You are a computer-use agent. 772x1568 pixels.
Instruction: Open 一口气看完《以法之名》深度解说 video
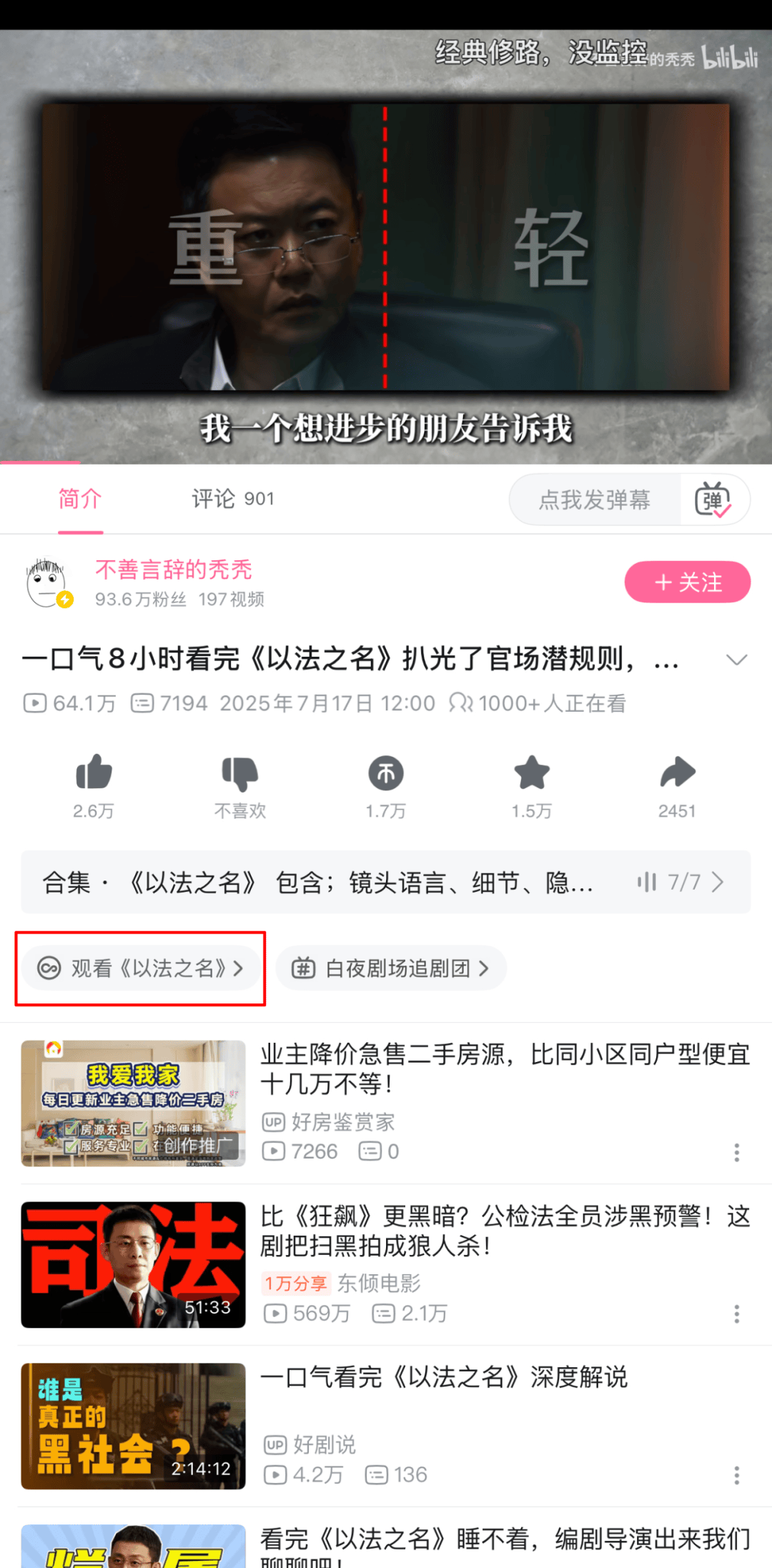point(443,1377)
